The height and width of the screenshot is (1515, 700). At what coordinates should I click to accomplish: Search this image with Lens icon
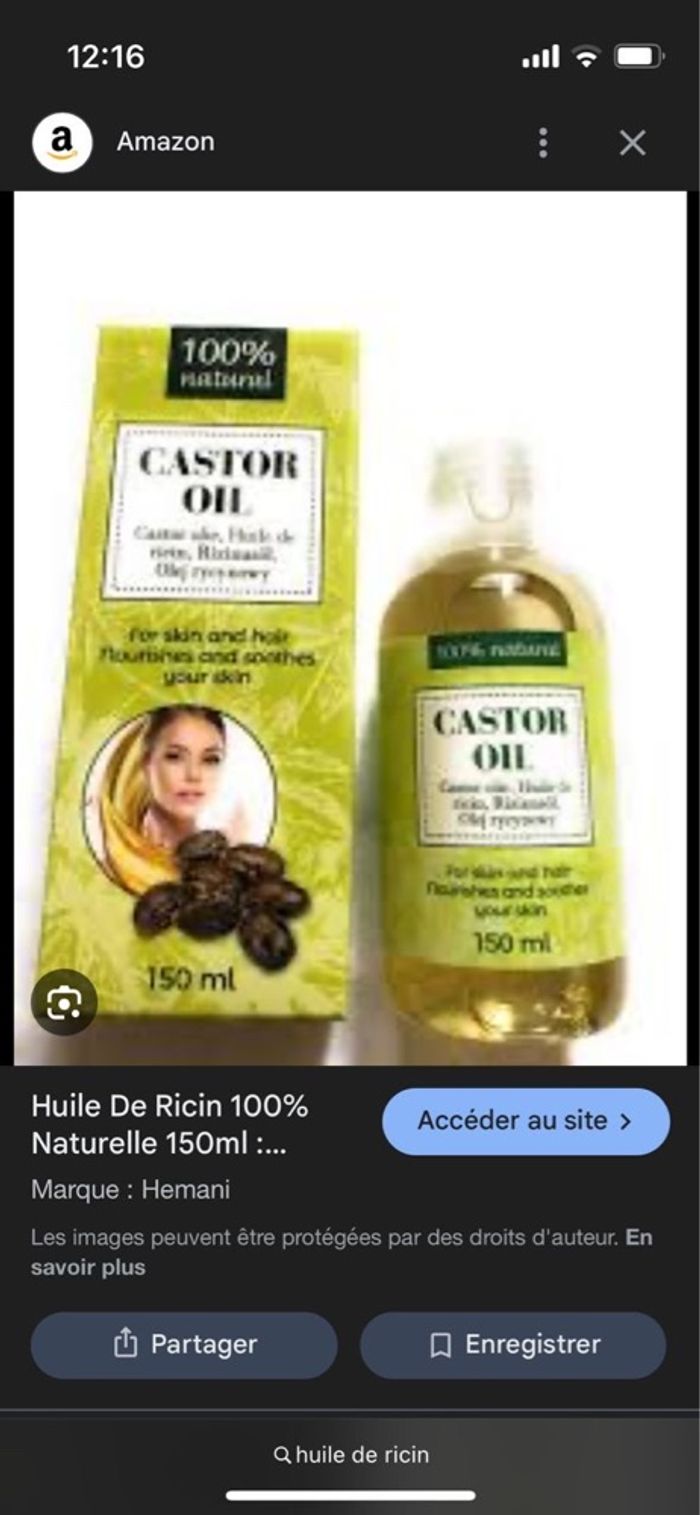click(x=64, y=1001)
